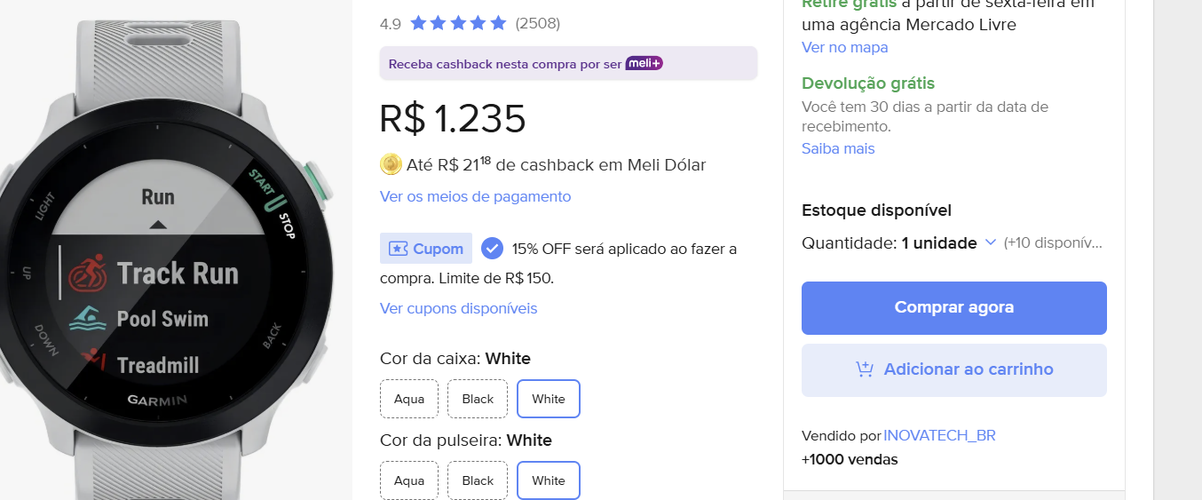Image resolution: width=1202 pixels, height=500 pixels.
Task: Select White for Cor da caixa
Action: [x=548, y=399]
